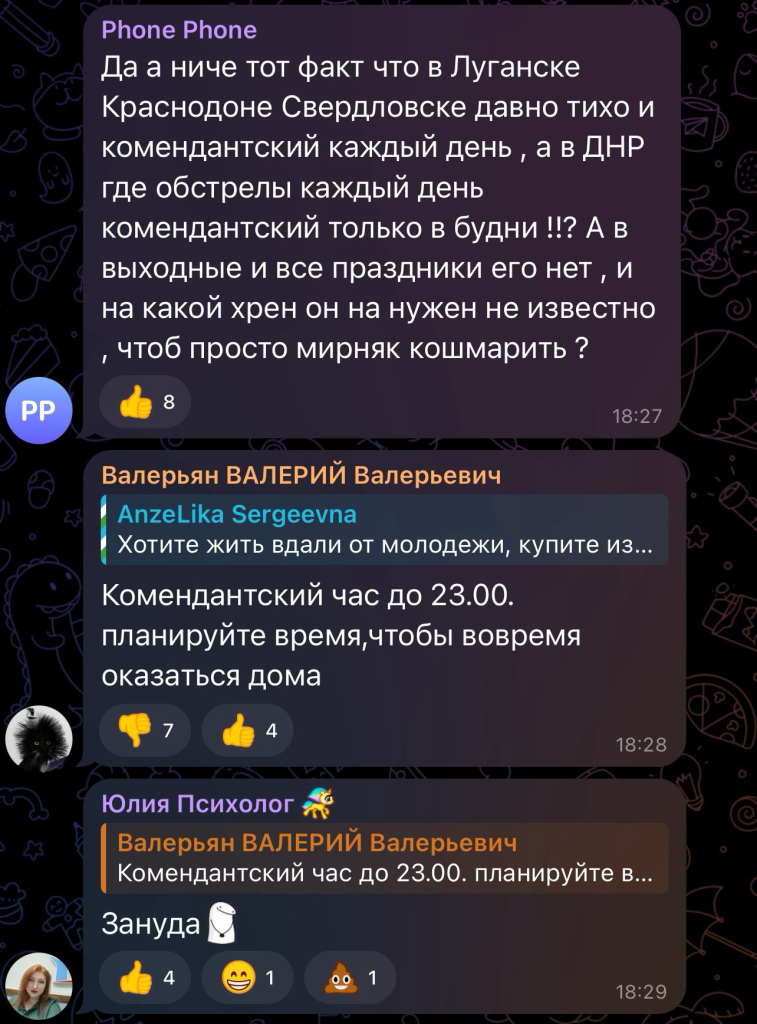
Task: Tap thumbs-up reaction on Валерьян's message
Action: [248, 732]
